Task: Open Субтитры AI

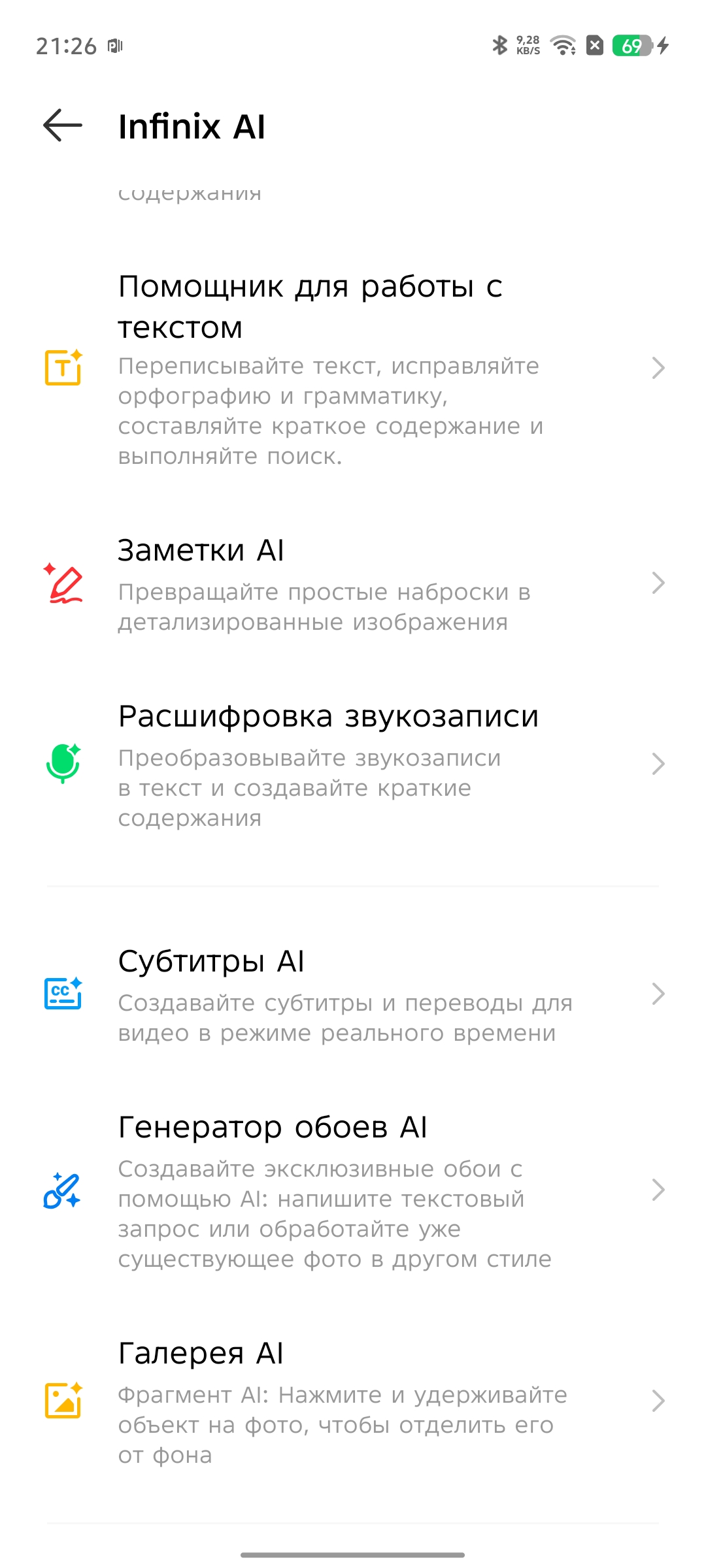Action: [353, 994]
